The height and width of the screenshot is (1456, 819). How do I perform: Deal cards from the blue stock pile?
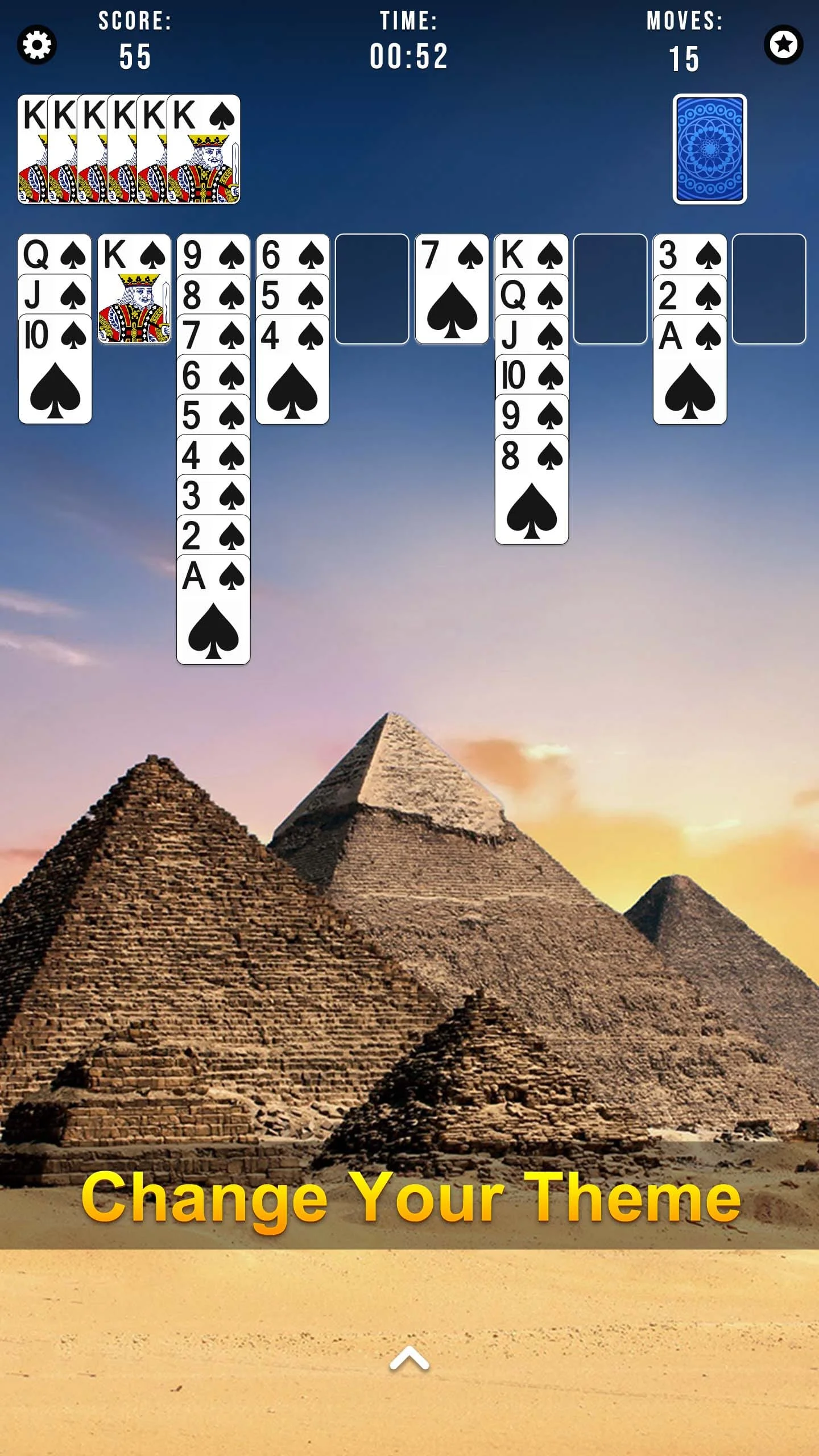click(709, 149)
